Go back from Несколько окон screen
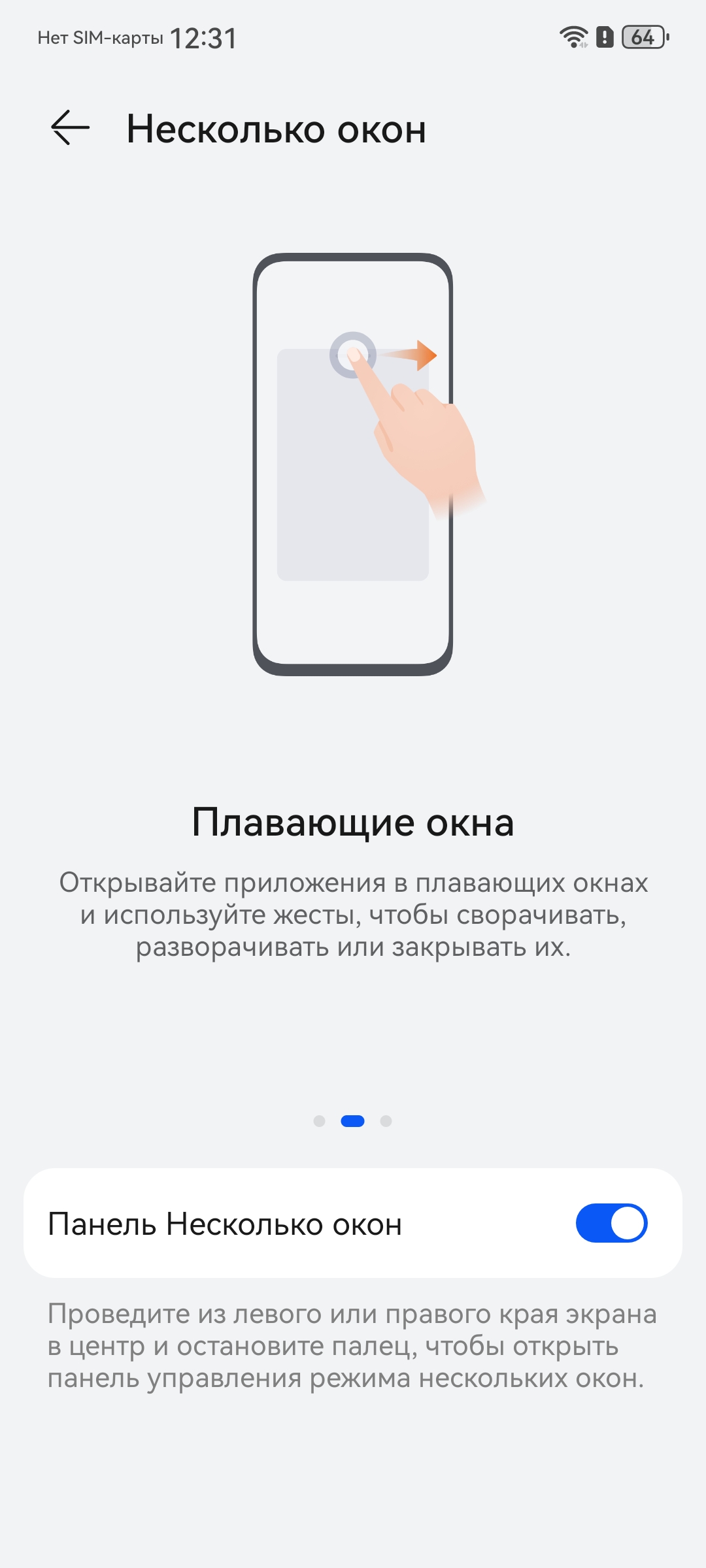Viewport: 706px width, 1568px height. coord(70,127)
